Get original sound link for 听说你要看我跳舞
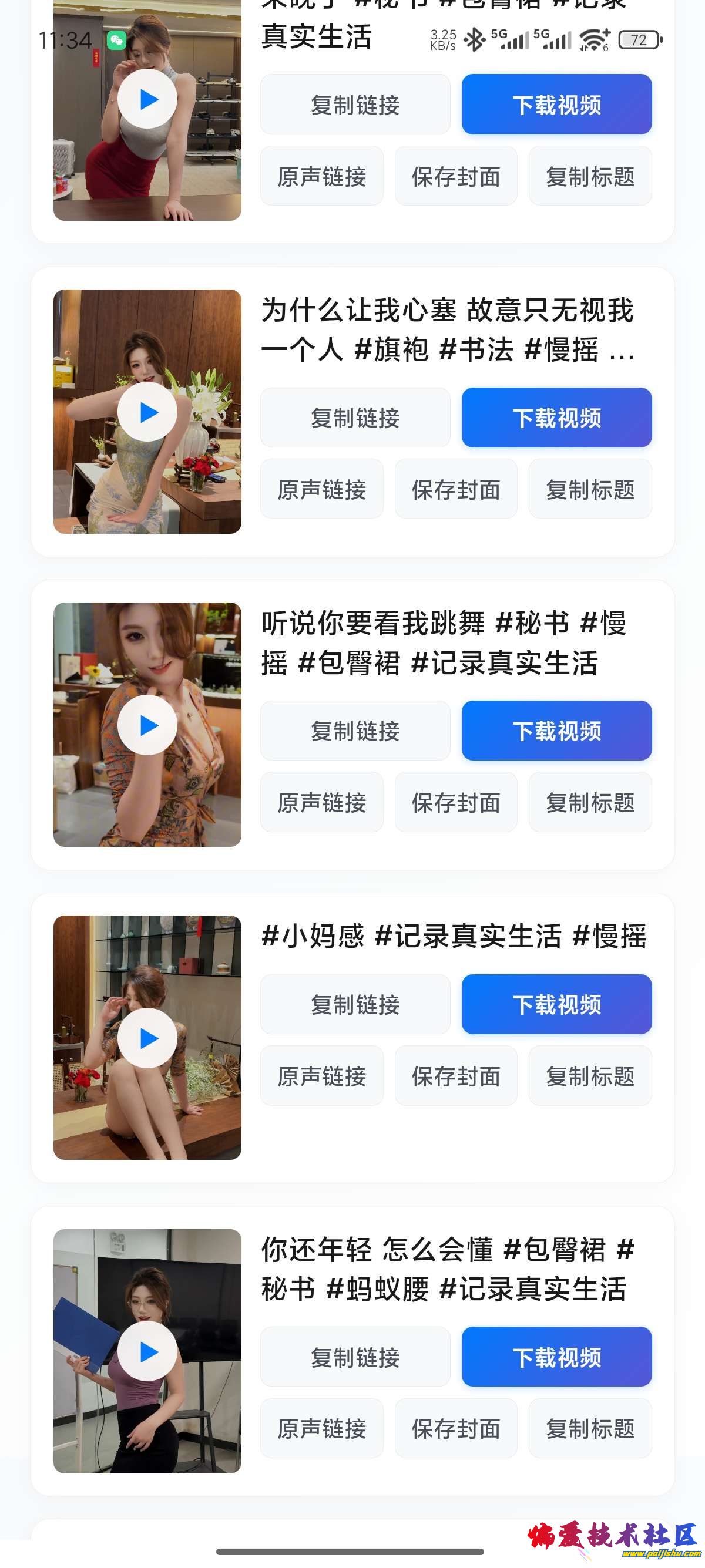Screen dimensions: 705x1568 (x=321, y=802)
